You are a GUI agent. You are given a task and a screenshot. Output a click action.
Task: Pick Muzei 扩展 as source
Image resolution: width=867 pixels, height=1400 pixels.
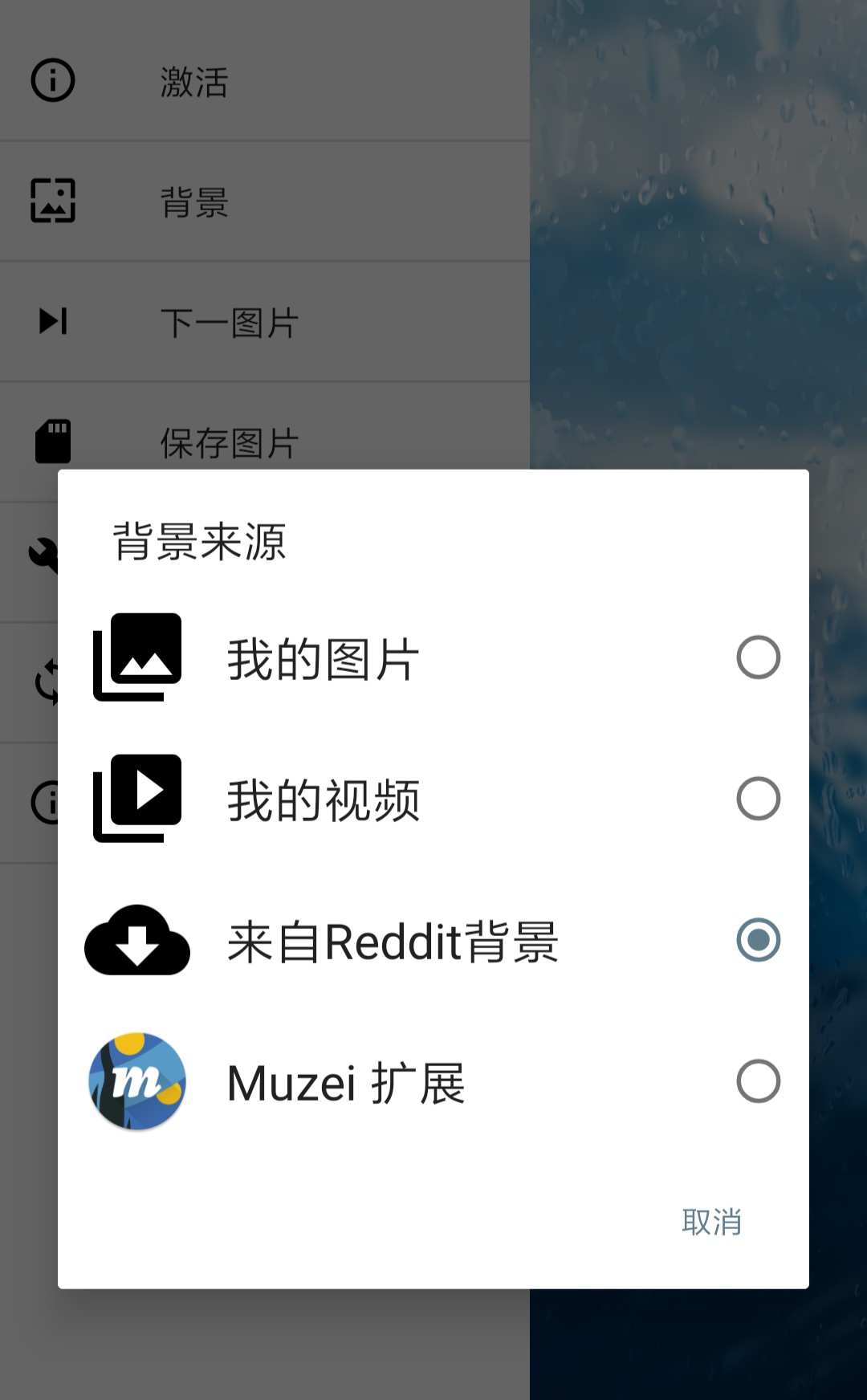433,1082
